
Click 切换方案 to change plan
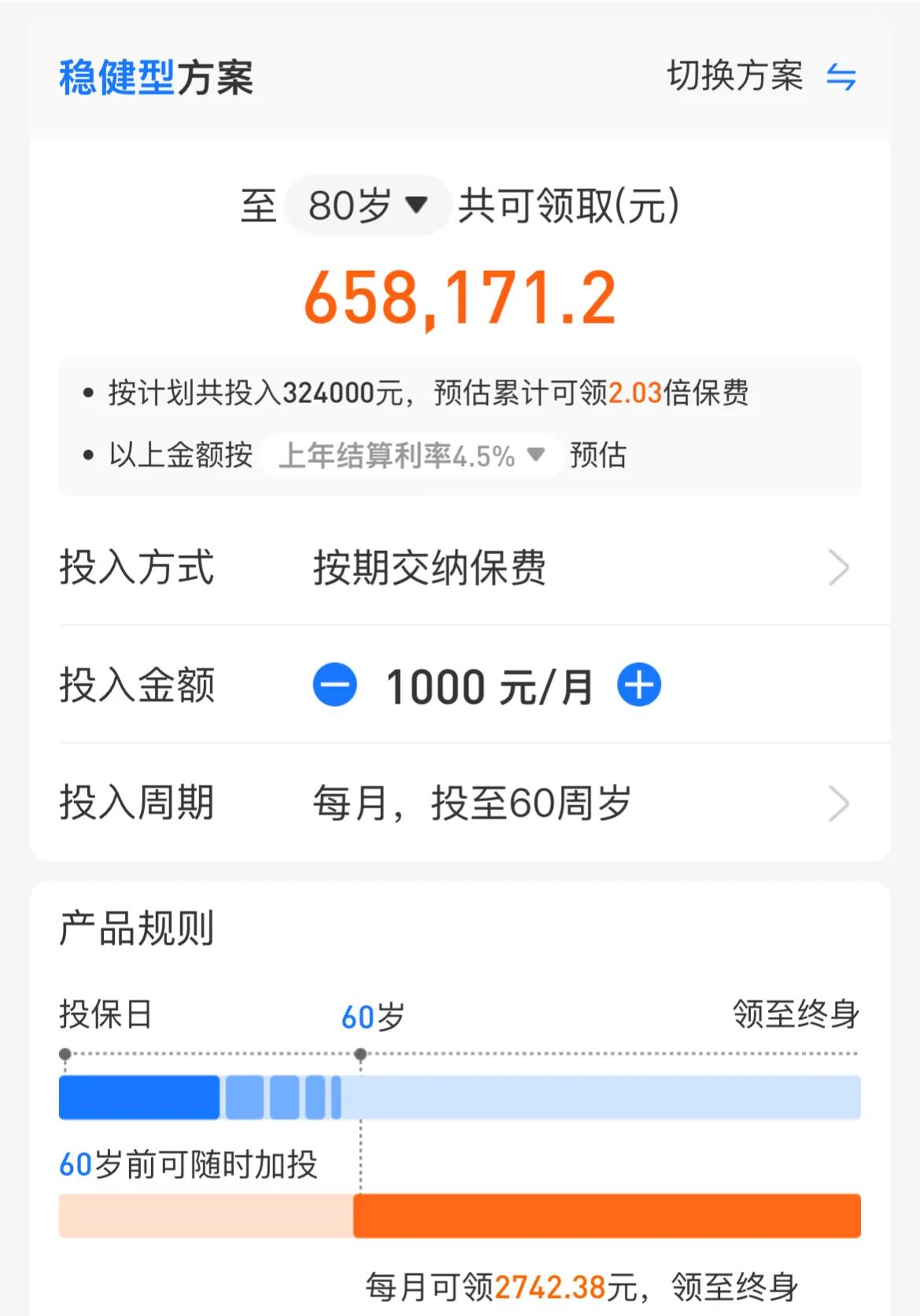pos(736,78)
